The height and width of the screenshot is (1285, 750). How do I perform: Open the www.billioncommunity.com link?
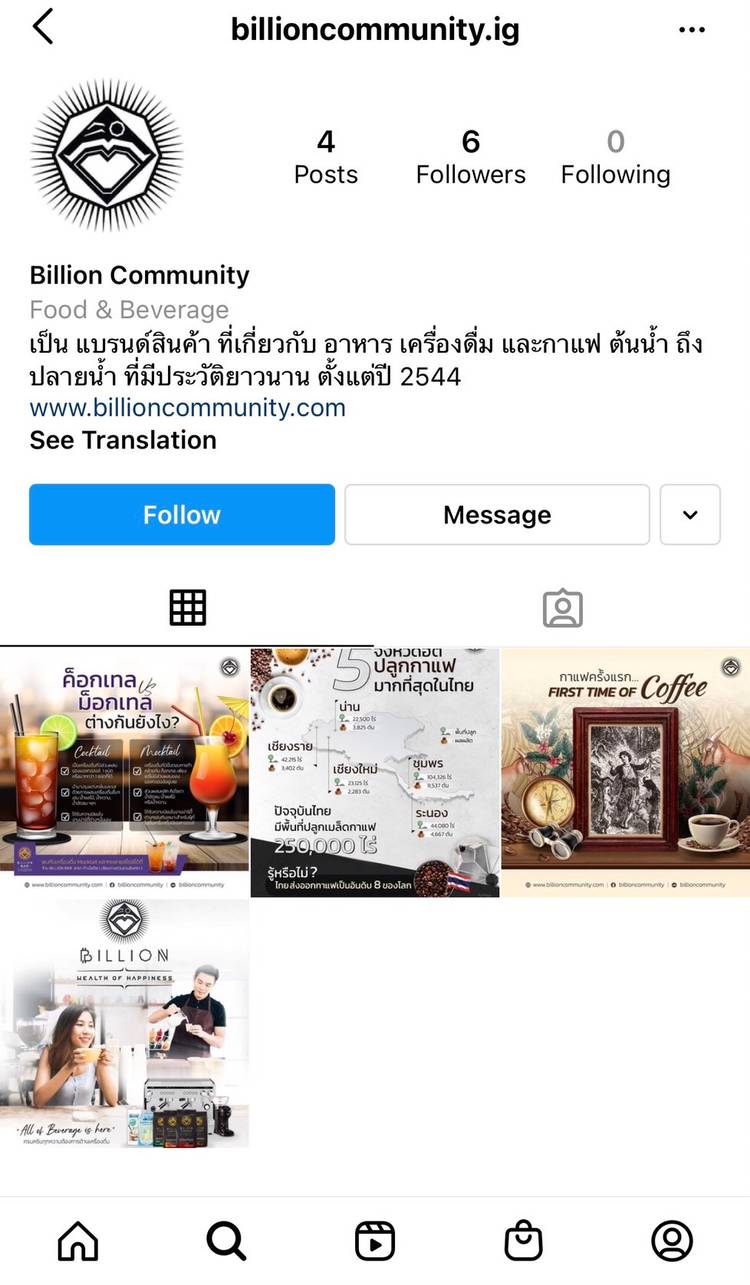[188, 408]
